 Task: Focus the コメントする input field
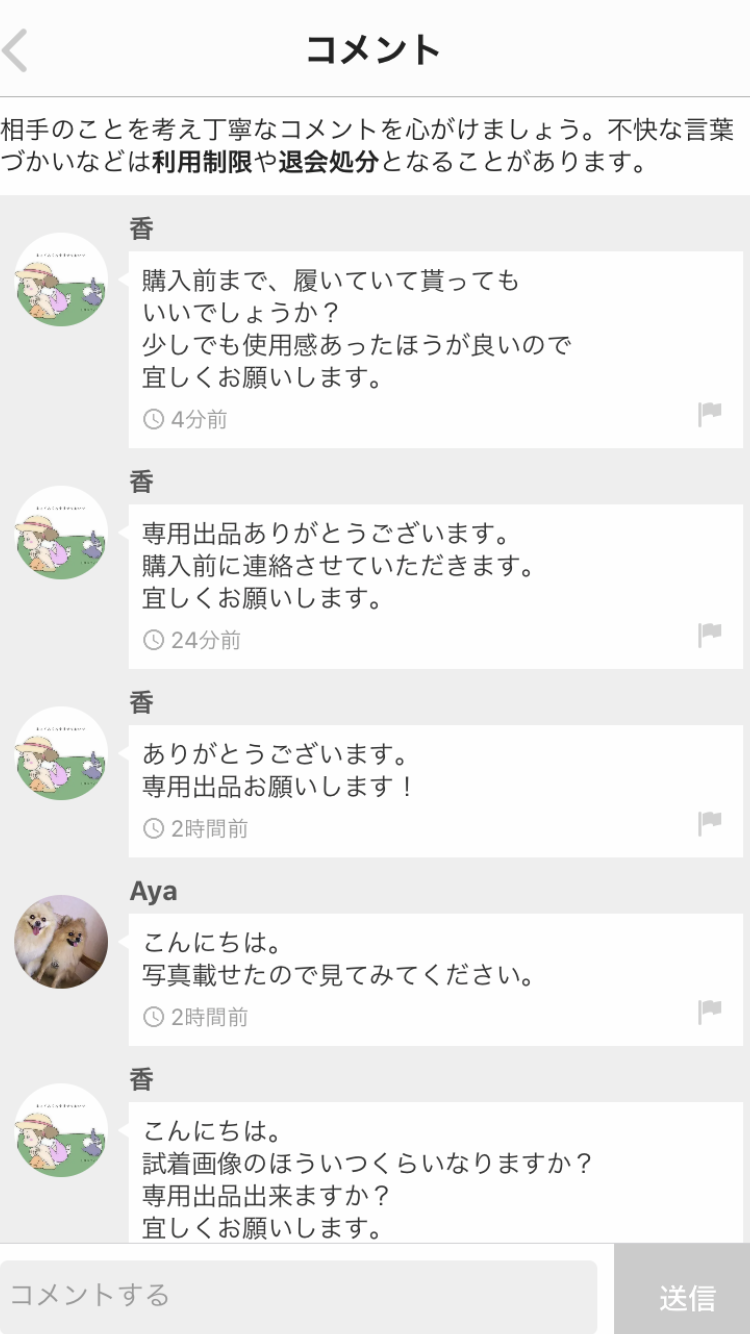pos(298,1295)
